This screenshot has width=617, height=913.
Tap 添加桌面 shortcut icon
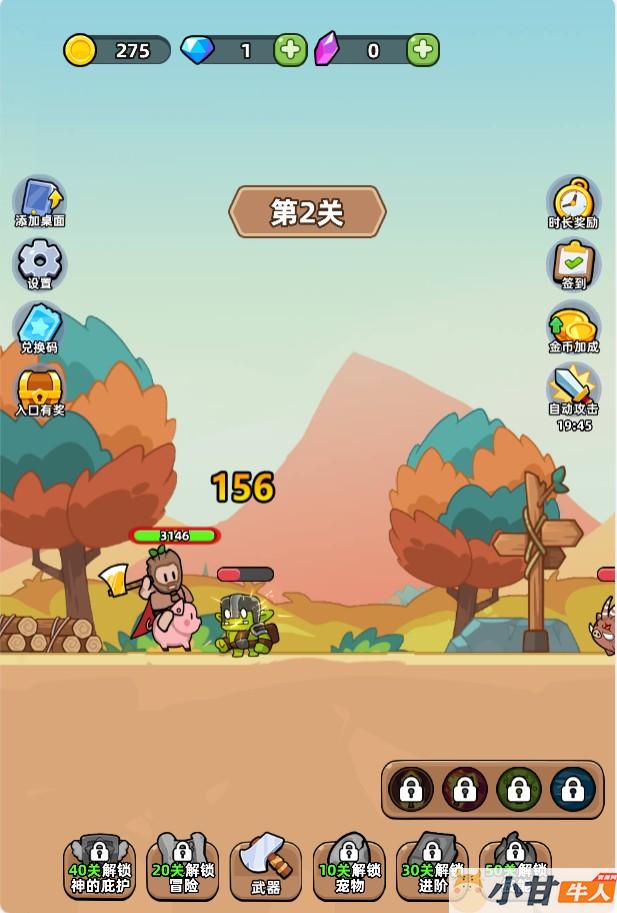click(x=40, y=201)
